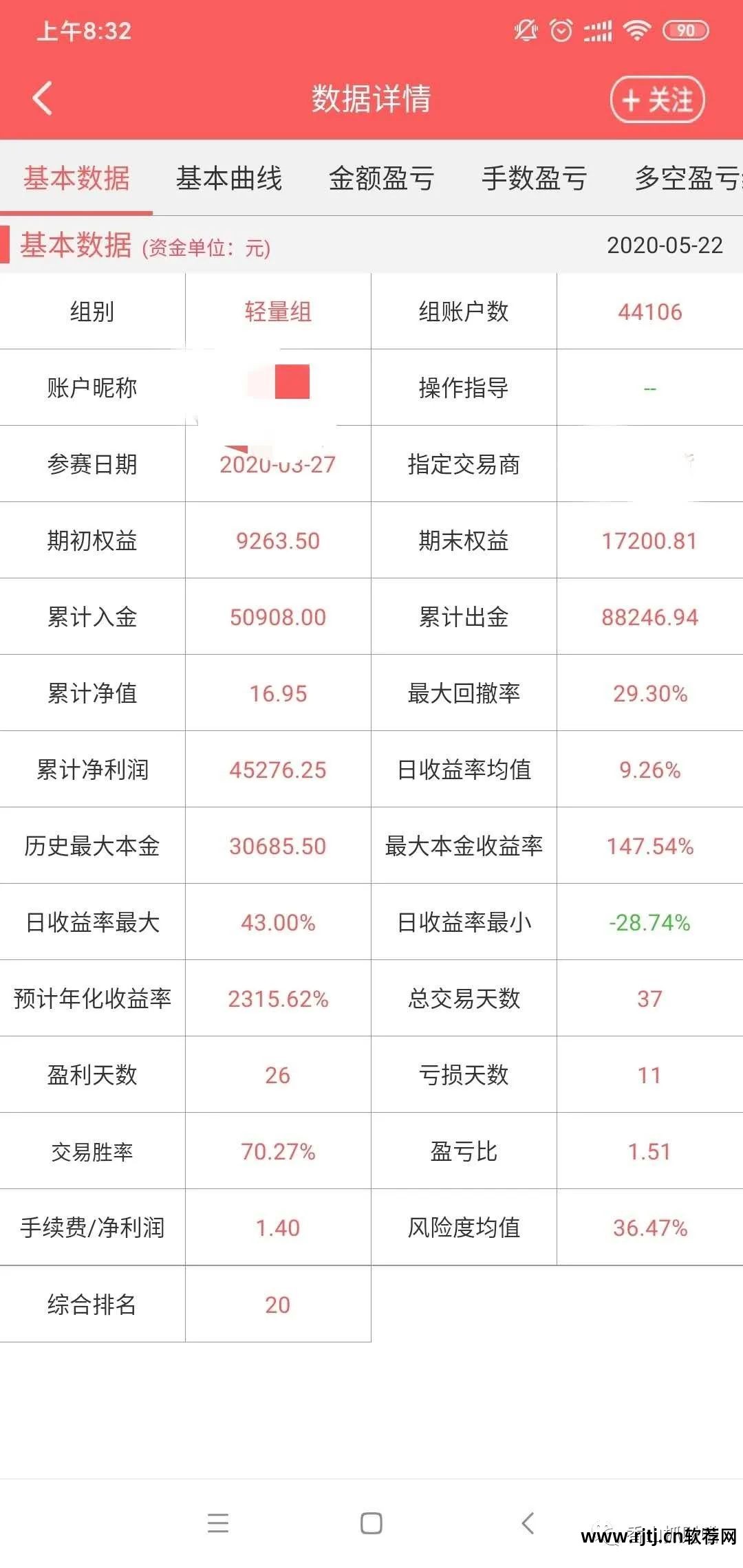Go back using the top-left arrow
The width and height of the screenshot is (743, 1568).
43,98
